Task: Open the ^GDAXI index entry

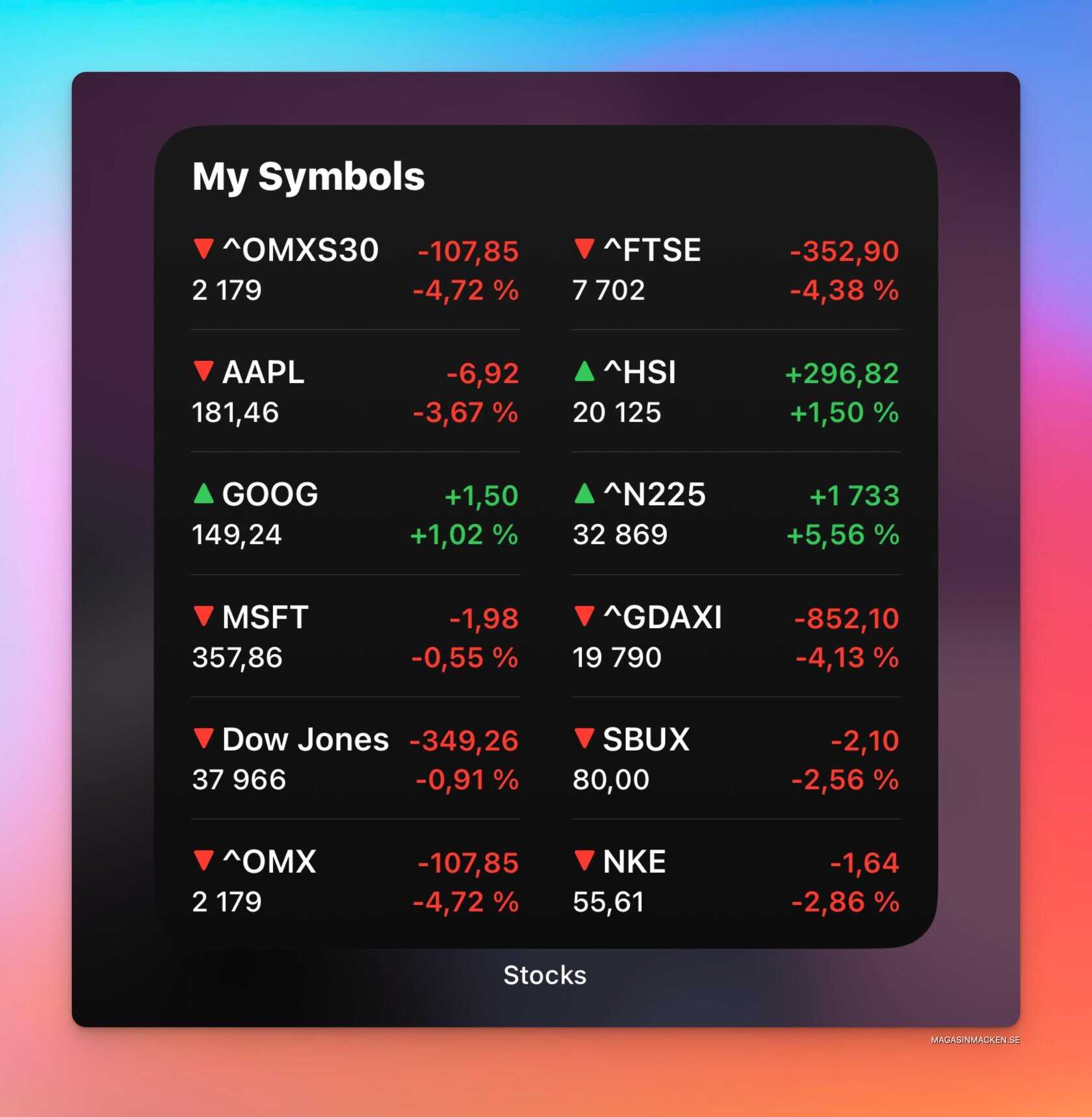Action: click(736, 637)
